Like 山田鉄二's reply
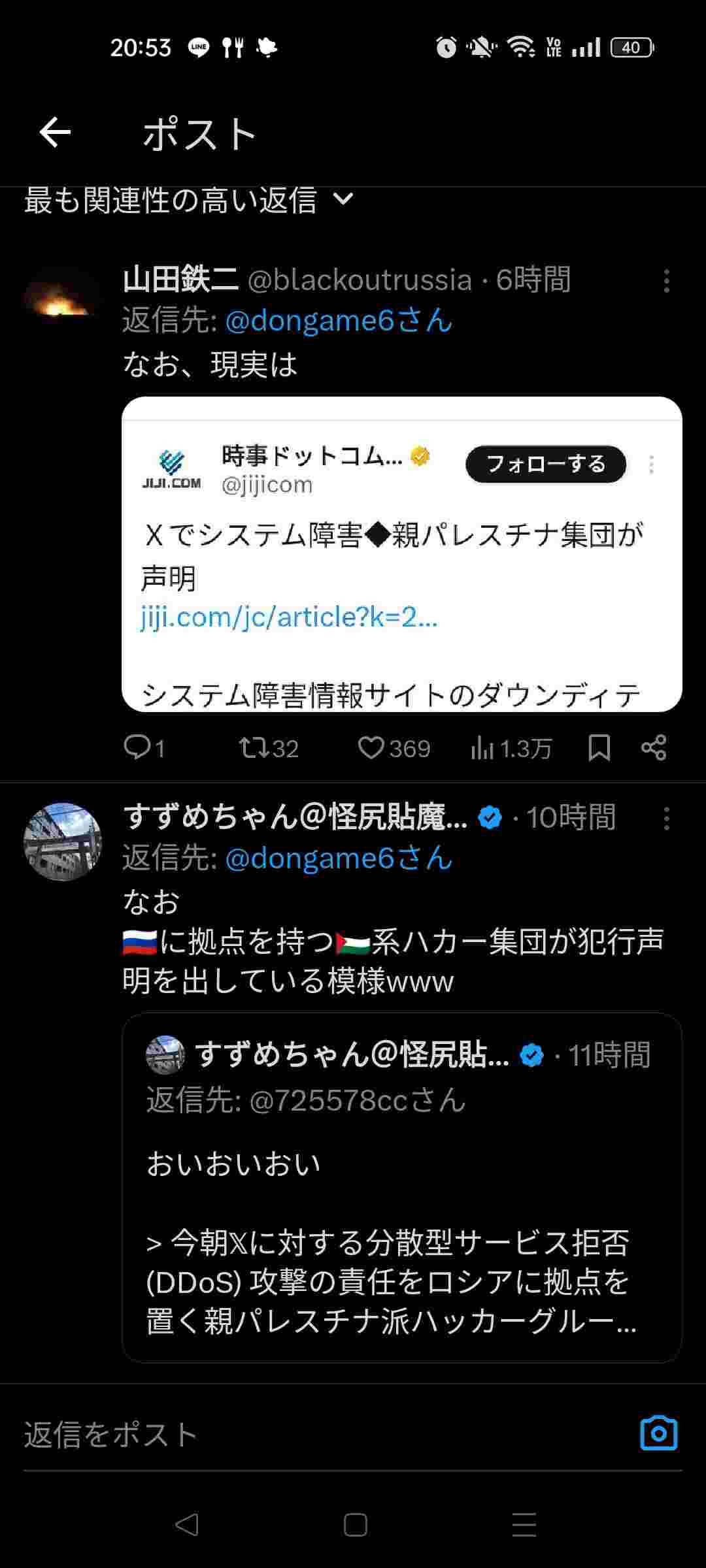 click(x=394, y=747)
